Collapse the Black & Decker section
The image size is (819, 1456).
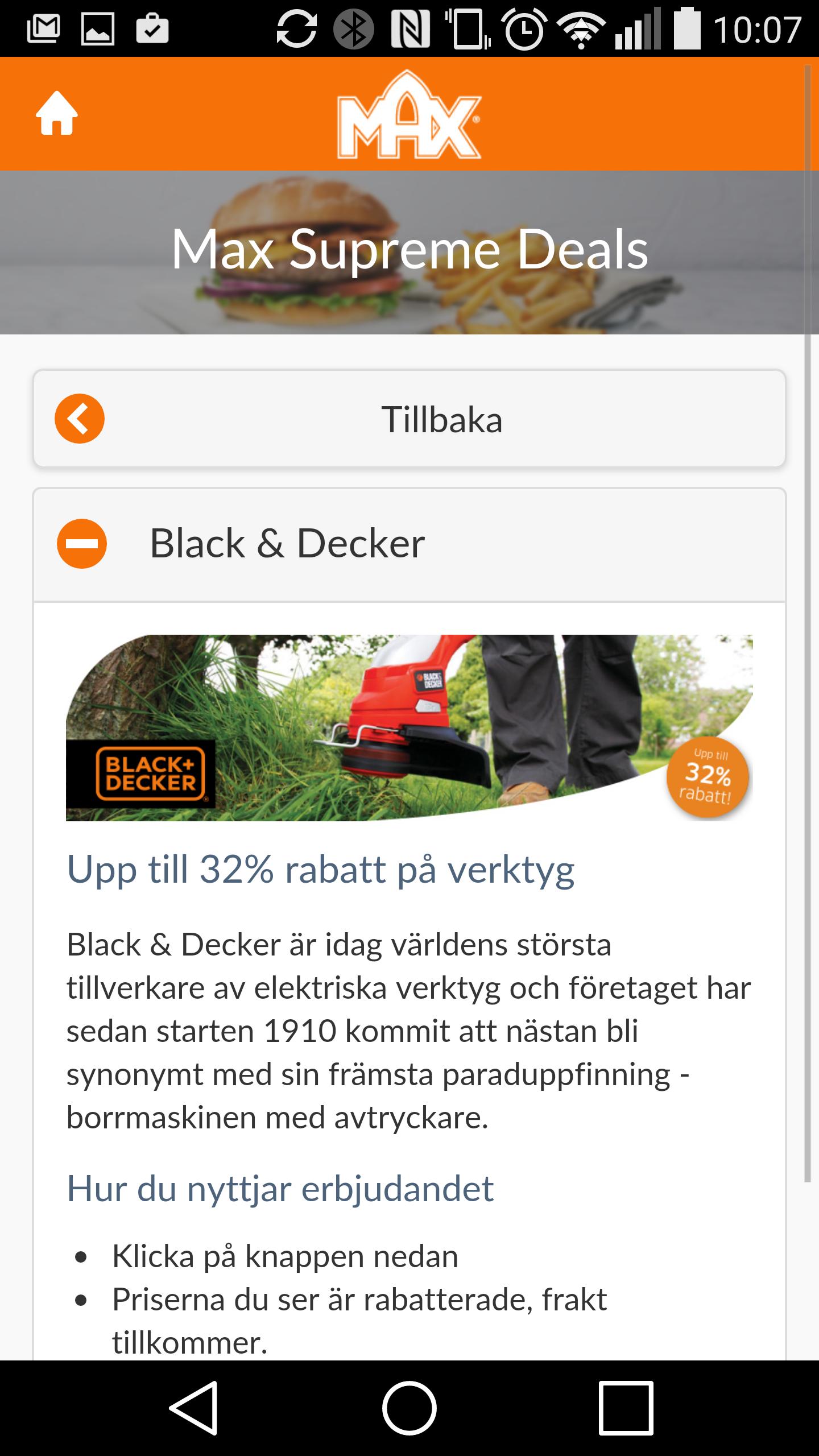82,543
